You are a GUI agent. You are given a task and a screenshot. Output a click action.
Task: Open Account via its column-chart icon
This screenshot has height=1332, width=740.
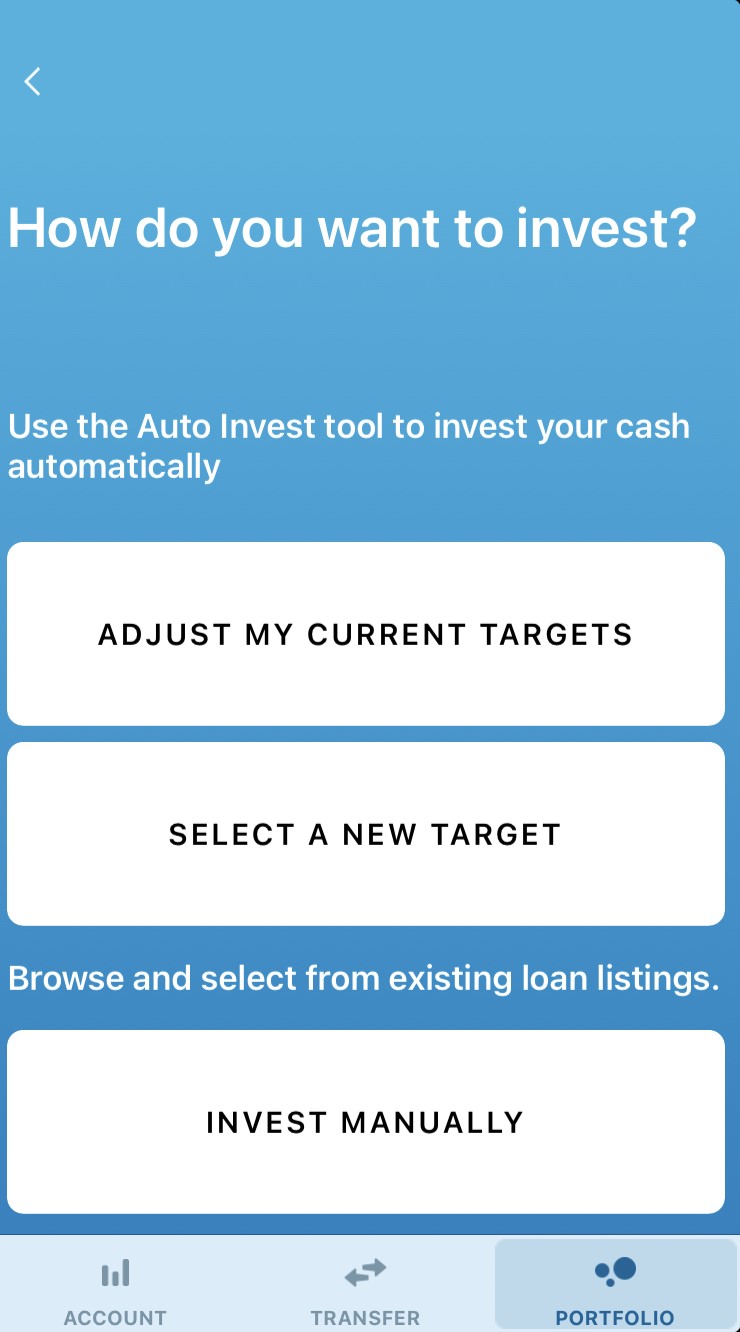coord(115,1271)
